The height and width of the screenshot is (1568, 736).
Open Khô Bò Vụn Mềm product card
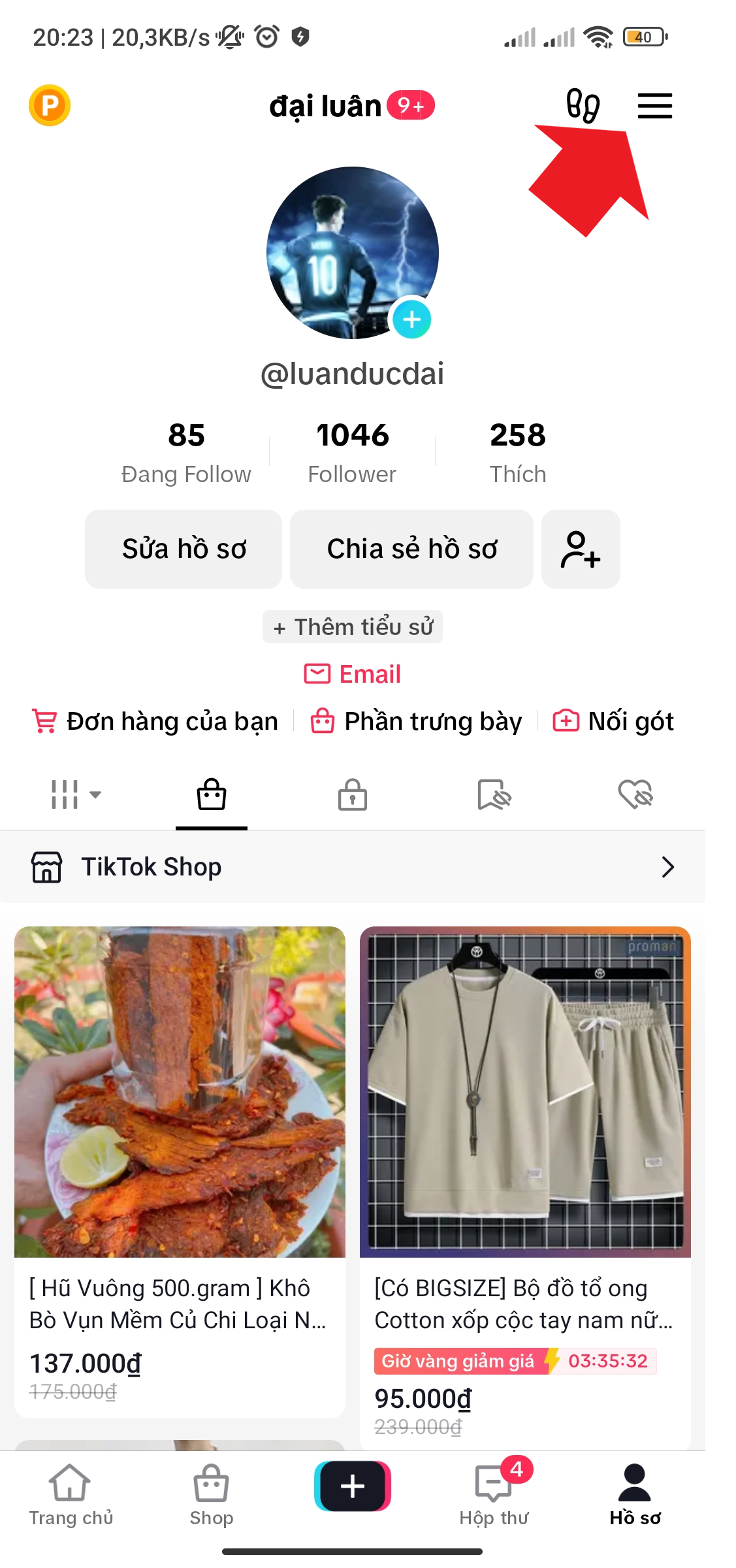click(180, 1169)
